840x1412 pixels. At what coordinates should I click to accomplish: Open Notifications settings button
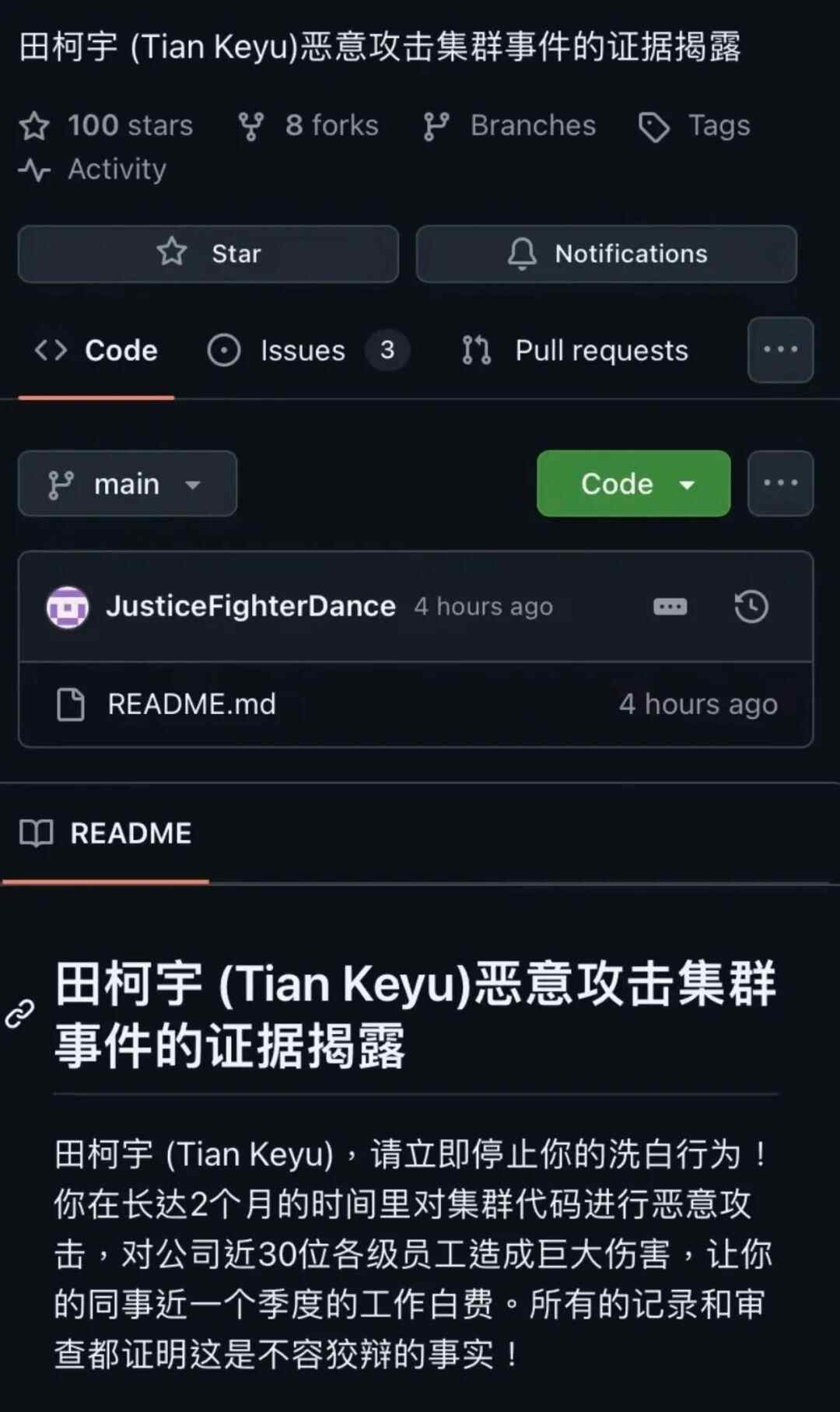(607, 254)
